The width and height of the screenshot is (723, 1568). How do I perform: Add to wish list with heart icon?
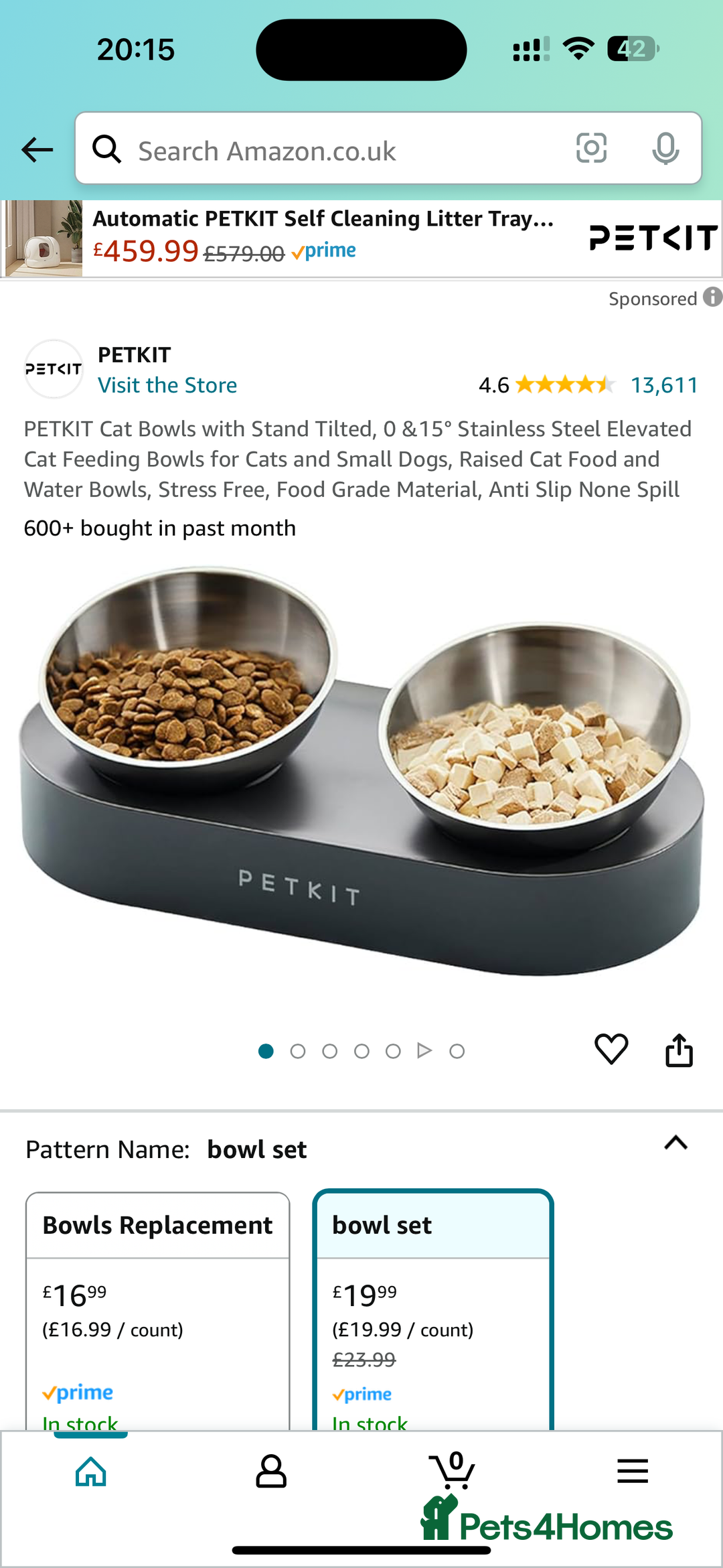(611, 1049)
